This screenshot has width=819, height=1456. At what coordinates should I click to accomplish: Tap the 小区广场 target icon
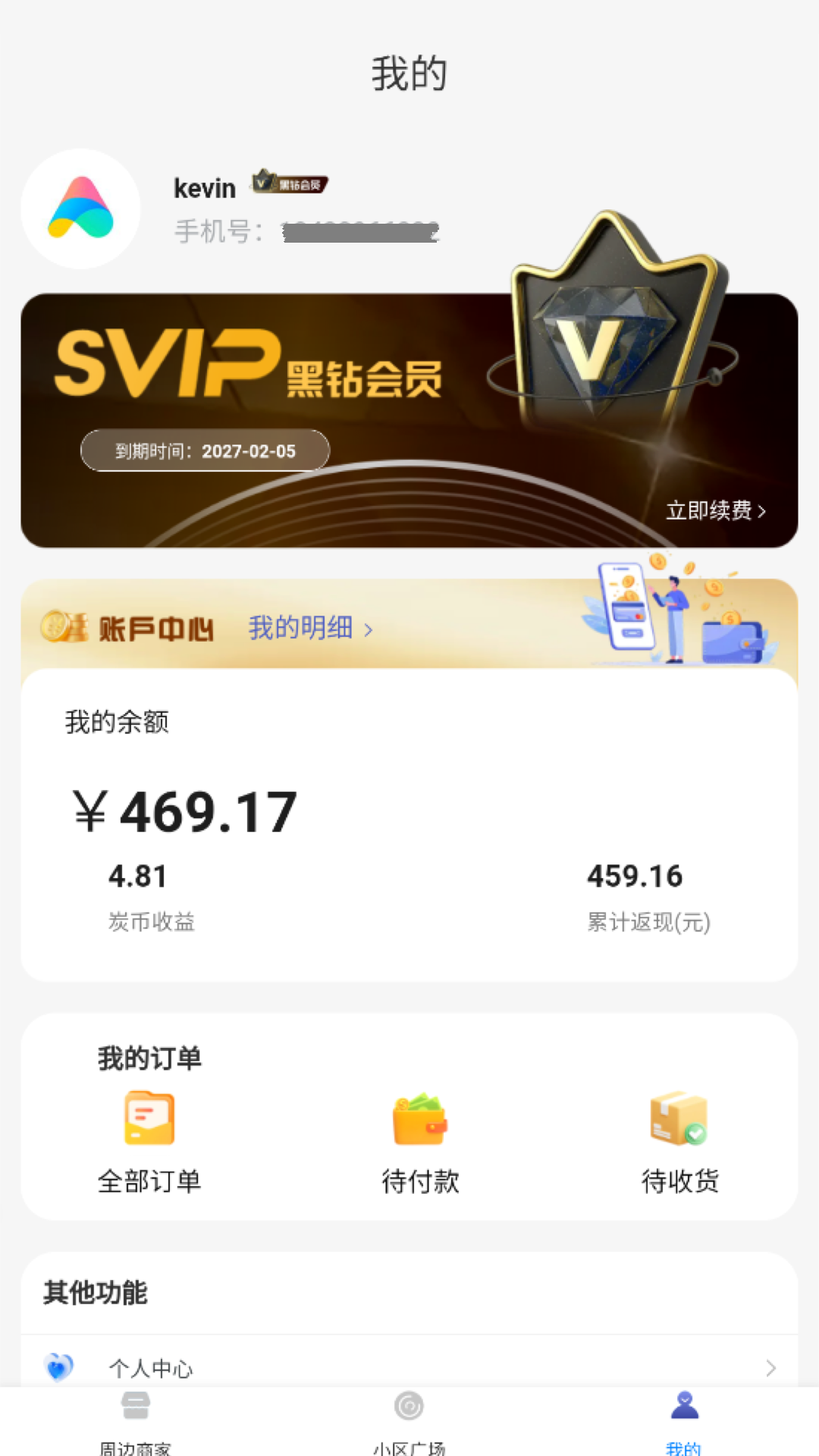(409, 1405)
